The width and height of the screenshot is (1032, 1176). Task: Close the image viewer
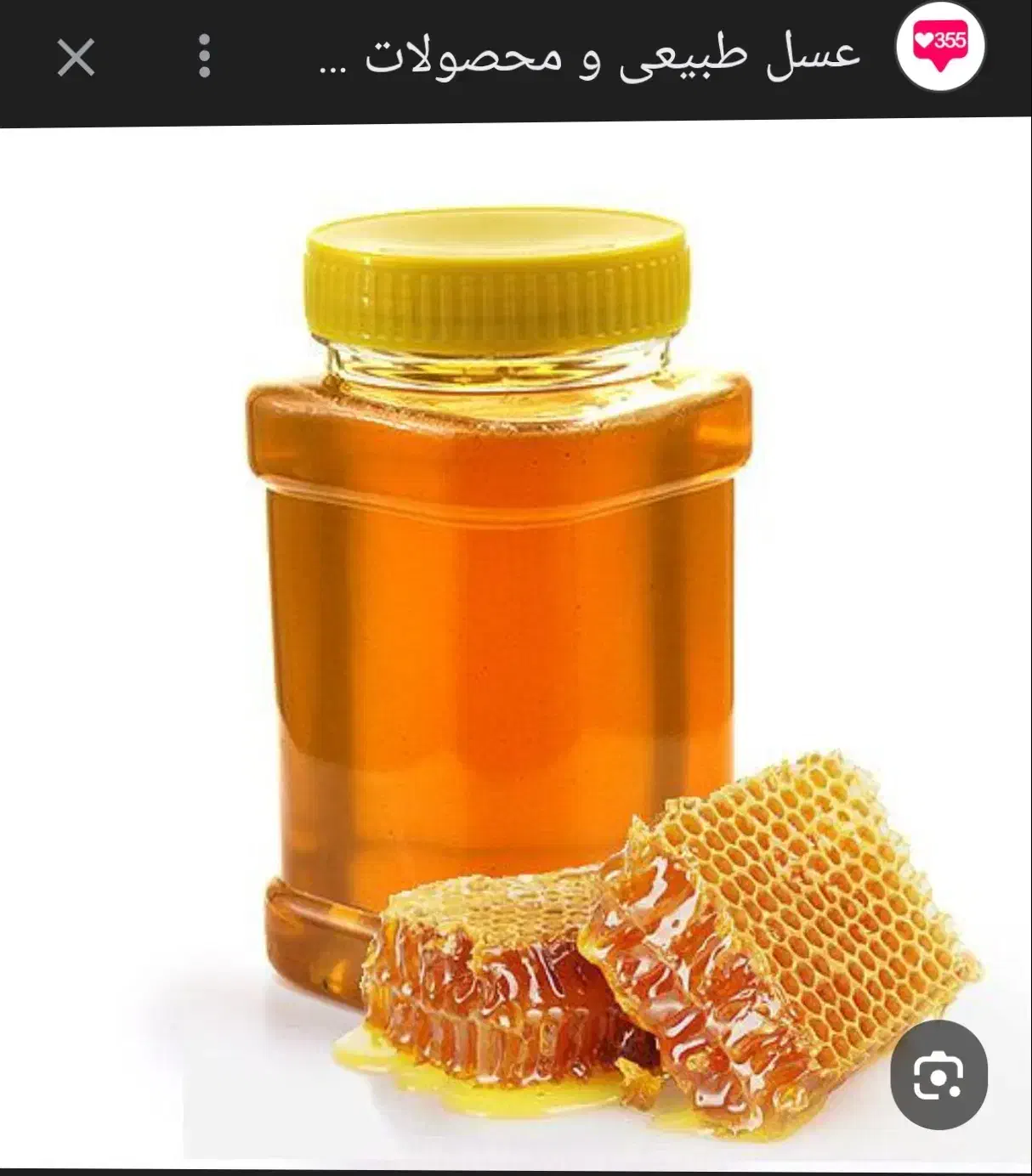point(76,58)
